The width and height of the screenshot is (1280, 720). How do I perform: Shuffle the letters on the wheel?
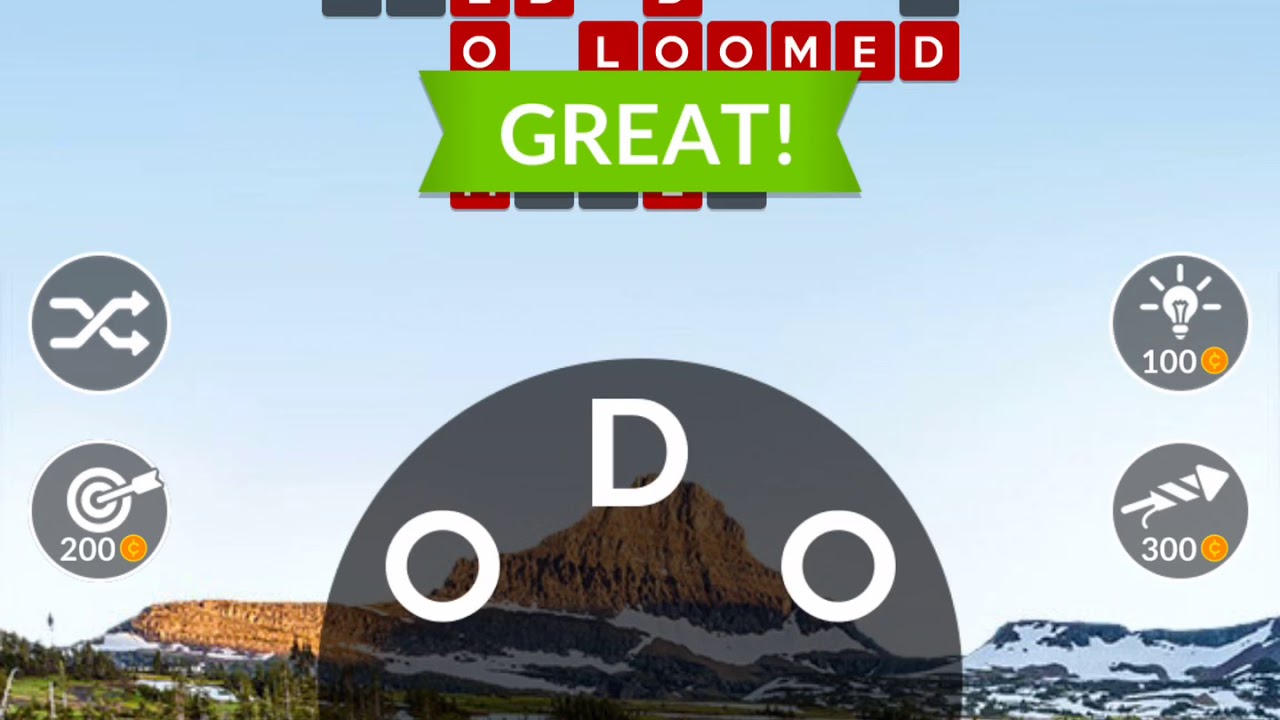pyautogui.click(x=100, y=323)
